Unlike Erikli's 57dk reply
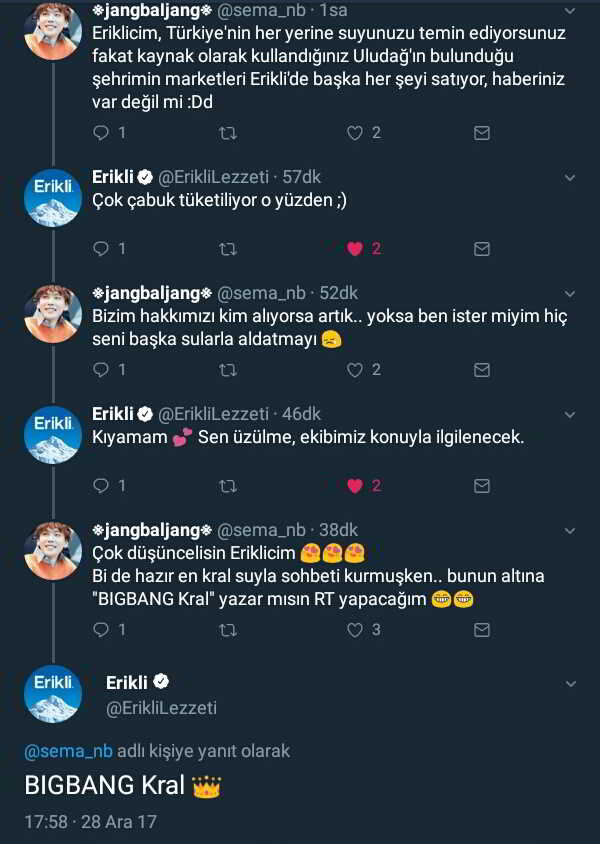This screenshot has height=844, width=600. point(354,248)
